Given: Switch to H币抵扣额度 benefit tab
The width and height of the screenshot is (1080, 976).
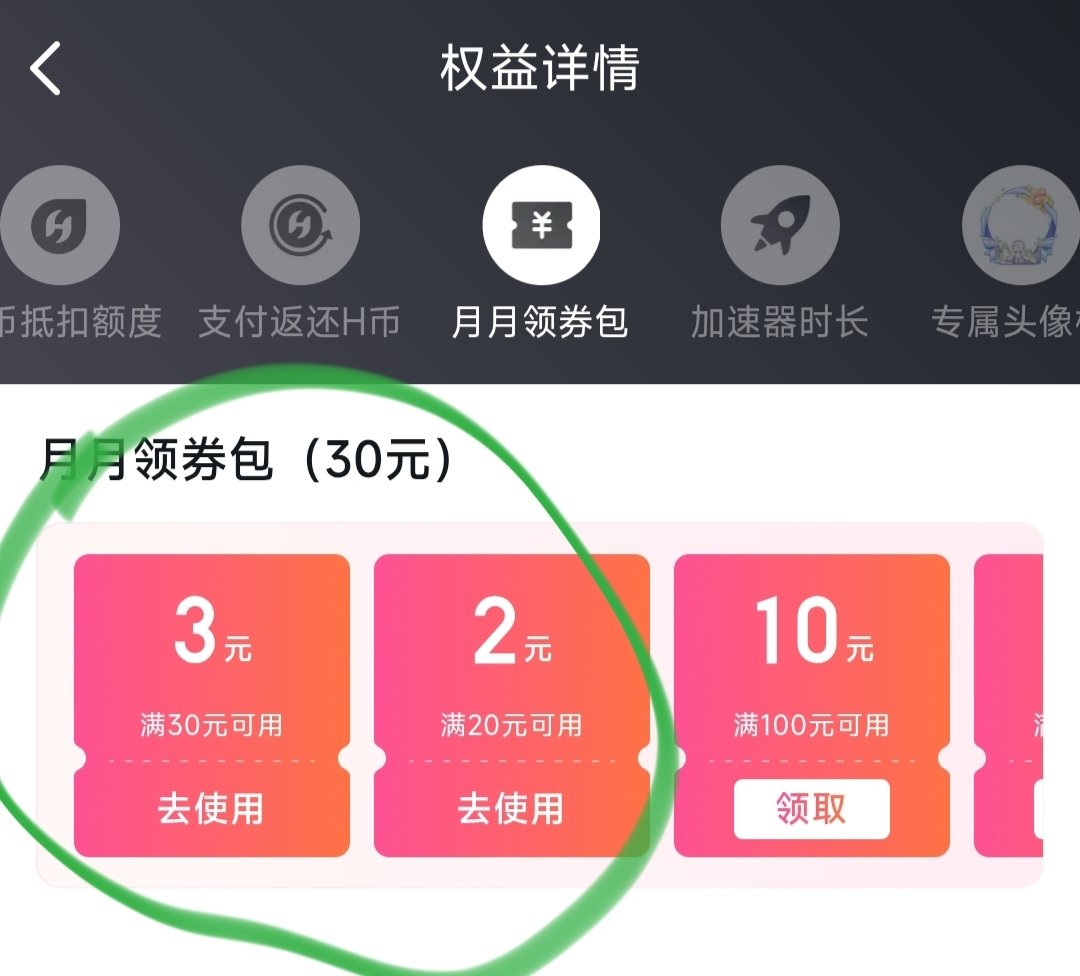Looking at the screenshot, I should [x=62, y=226].
